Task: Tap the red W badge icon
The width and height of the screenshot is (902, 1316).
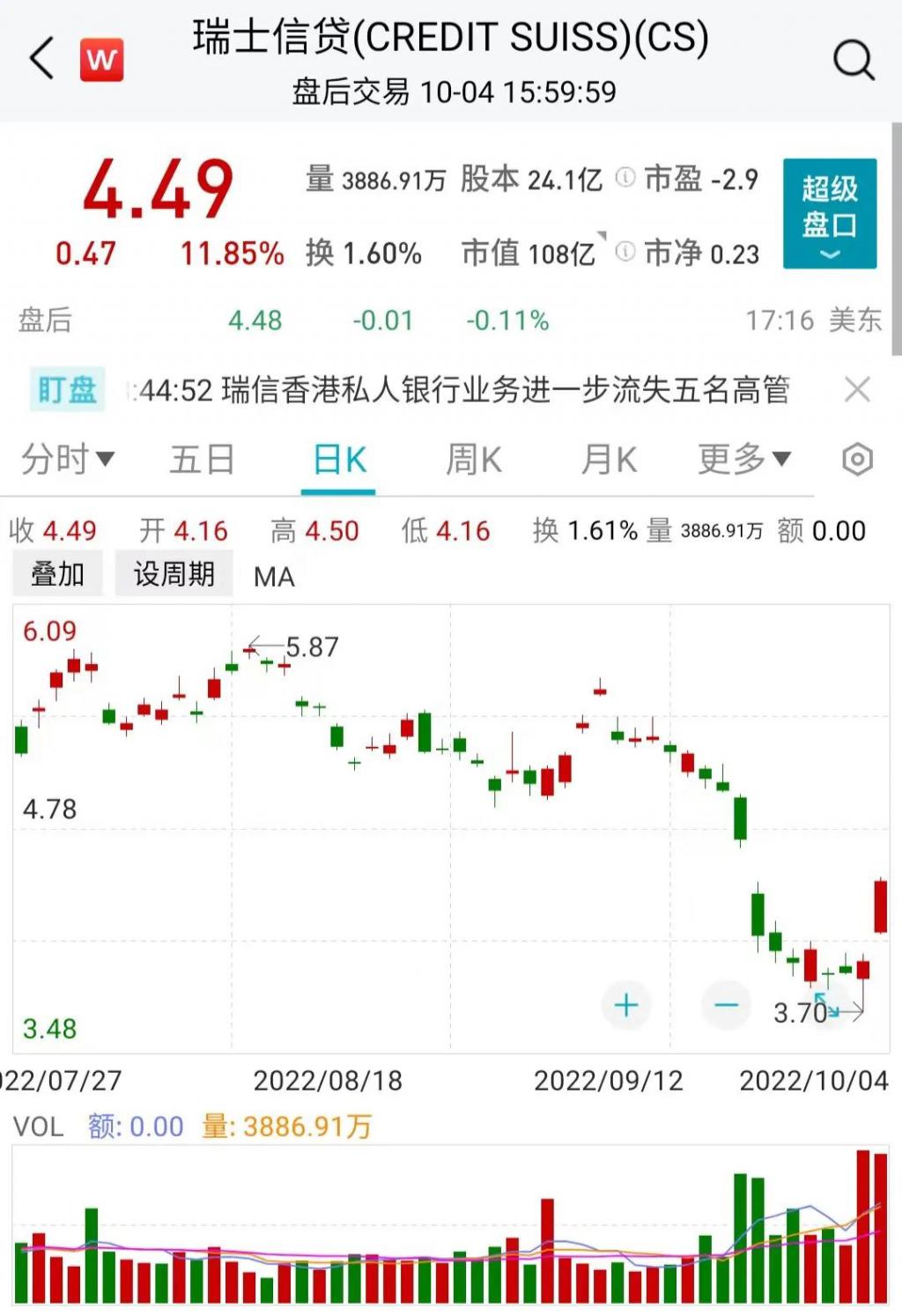Action: point(102,60)
